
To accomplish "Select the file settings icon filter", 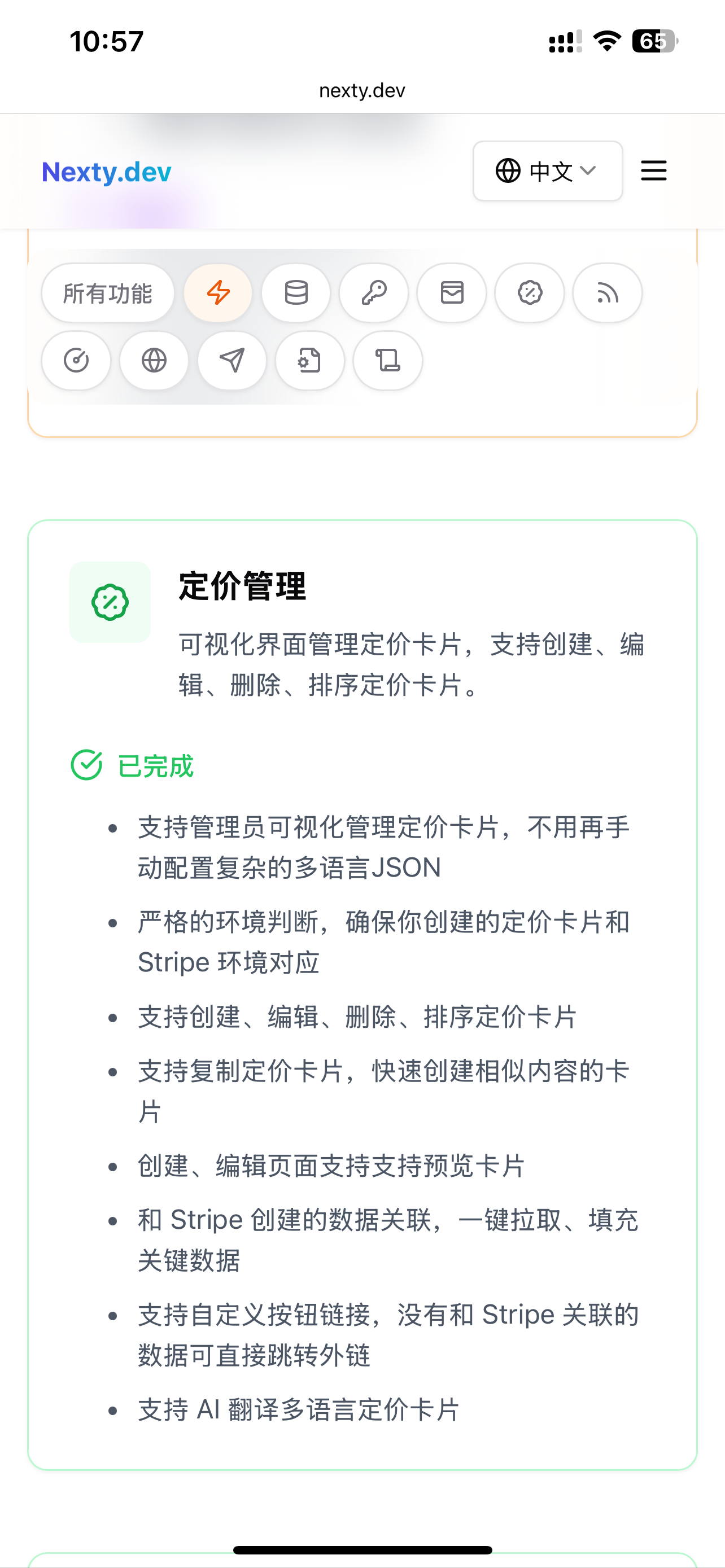I will click(x=310, y=361).
